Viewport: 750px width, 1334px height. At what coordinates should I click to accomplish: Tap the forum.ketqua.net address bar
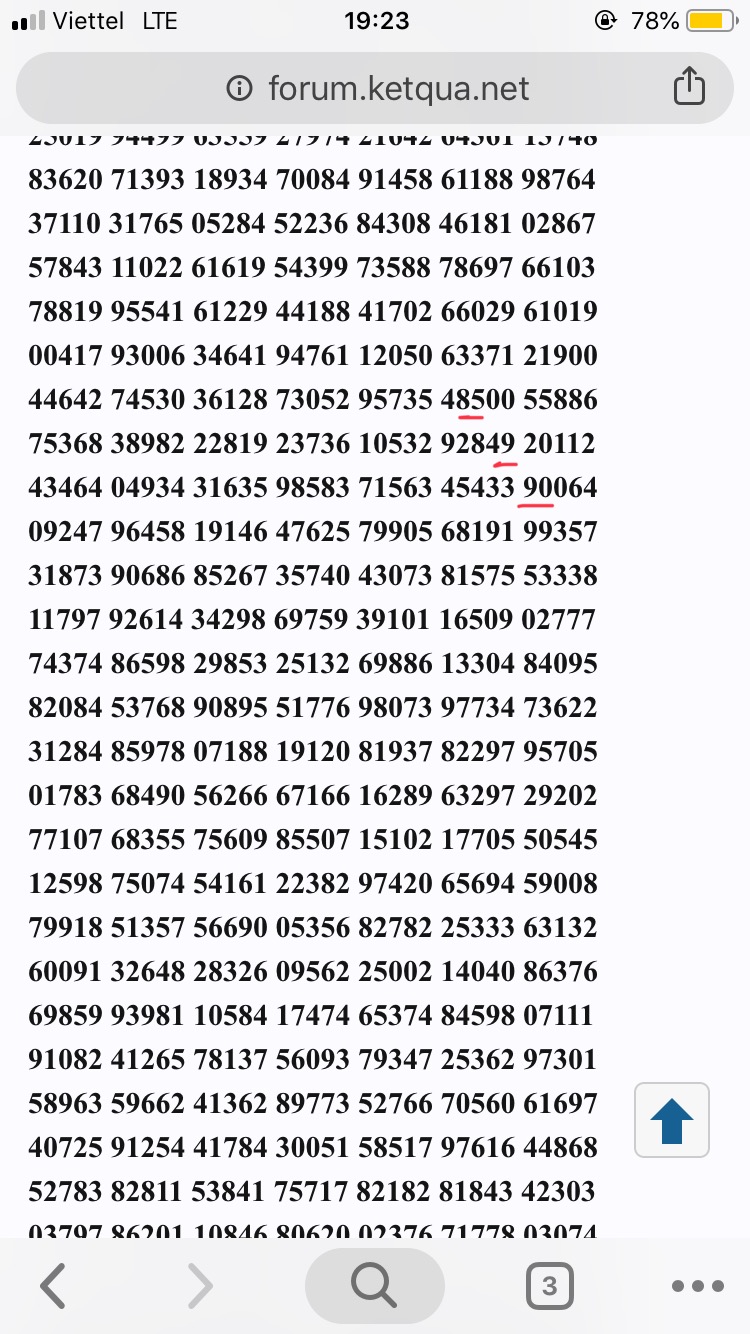[x=375, y=88]
